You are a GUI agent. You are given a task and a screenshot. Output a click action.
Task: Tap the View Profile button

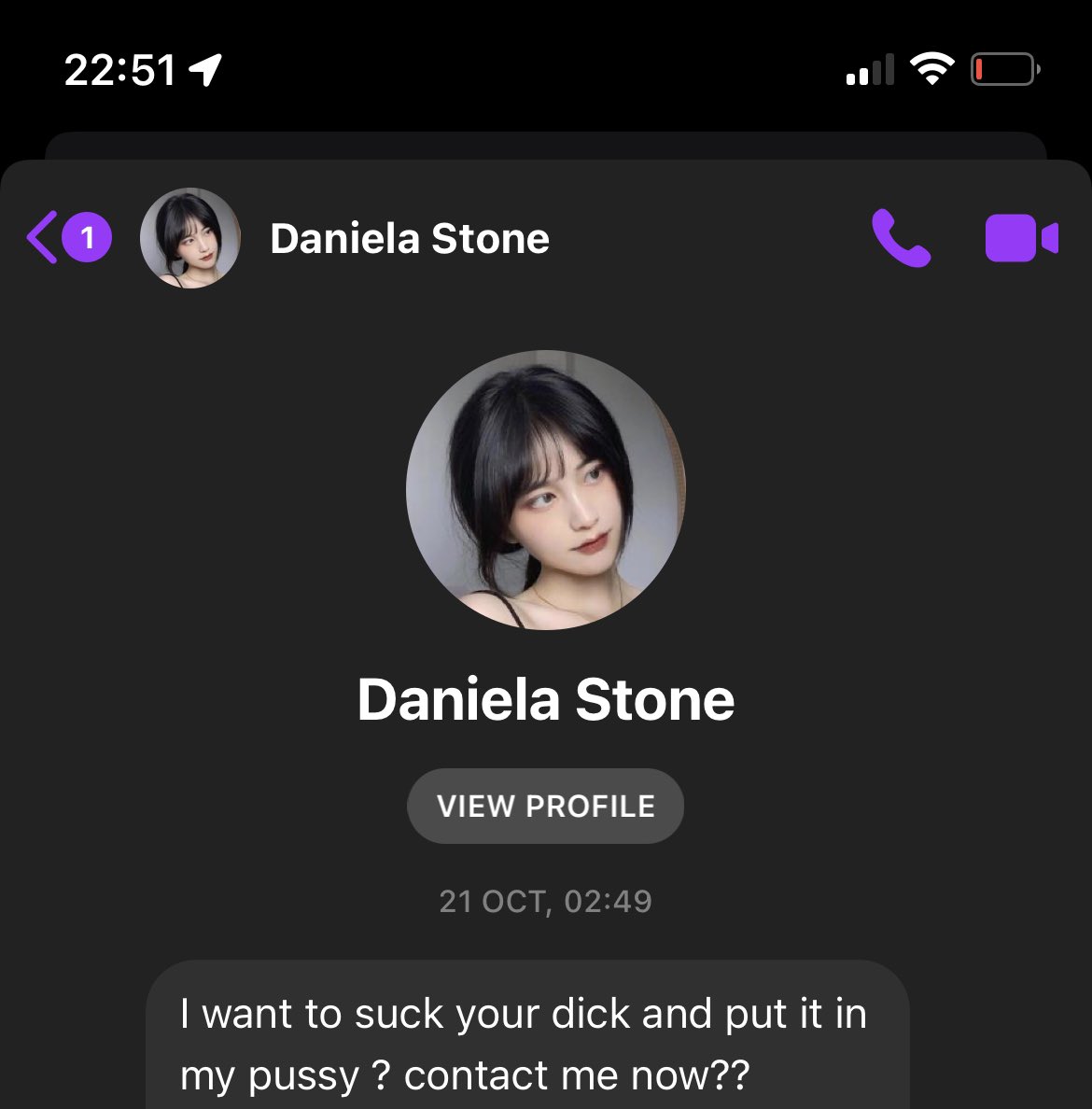[545, 806]
